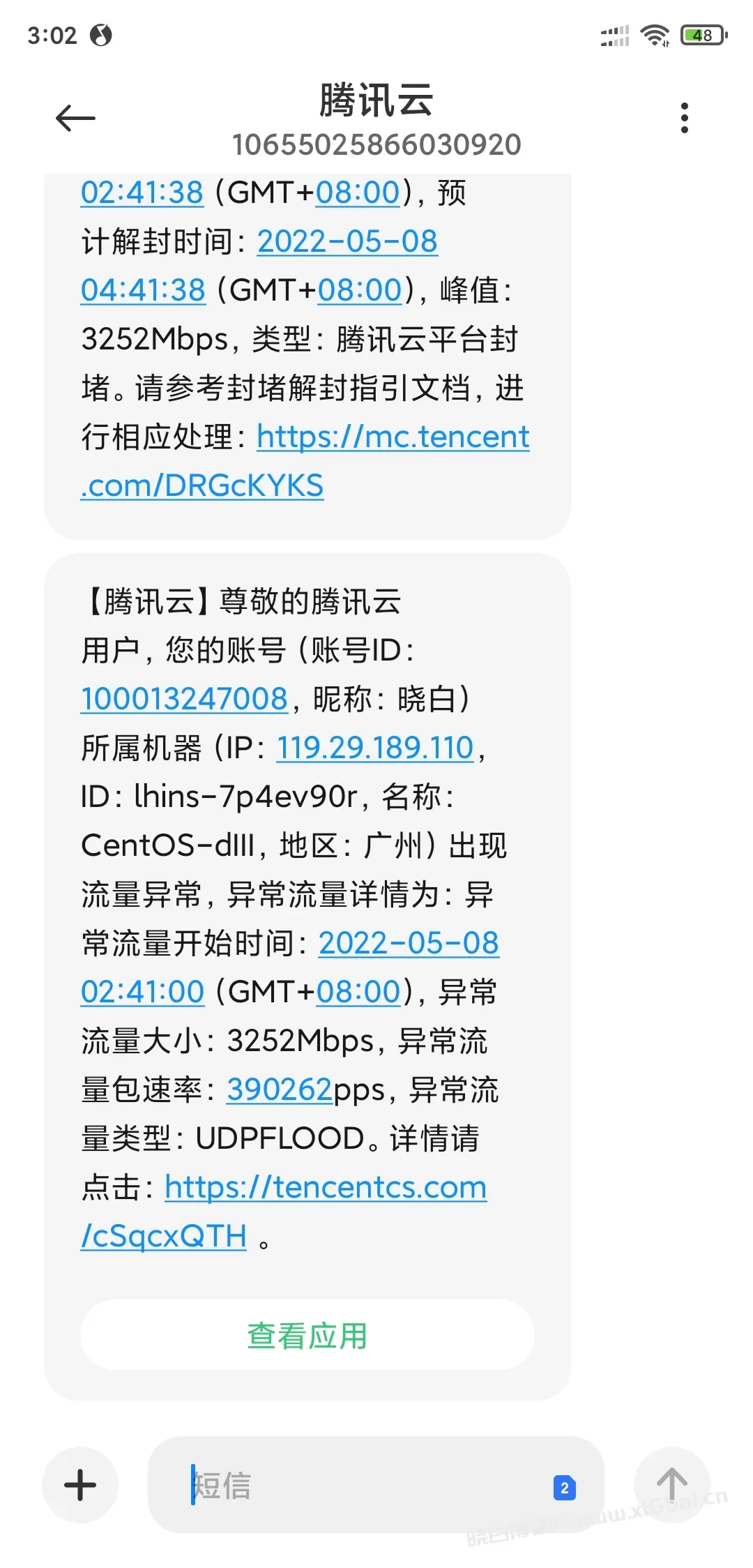Go back with the arrow icon
The height and width of the screenshot is (1568, 753).
click(x=75, y=118)
